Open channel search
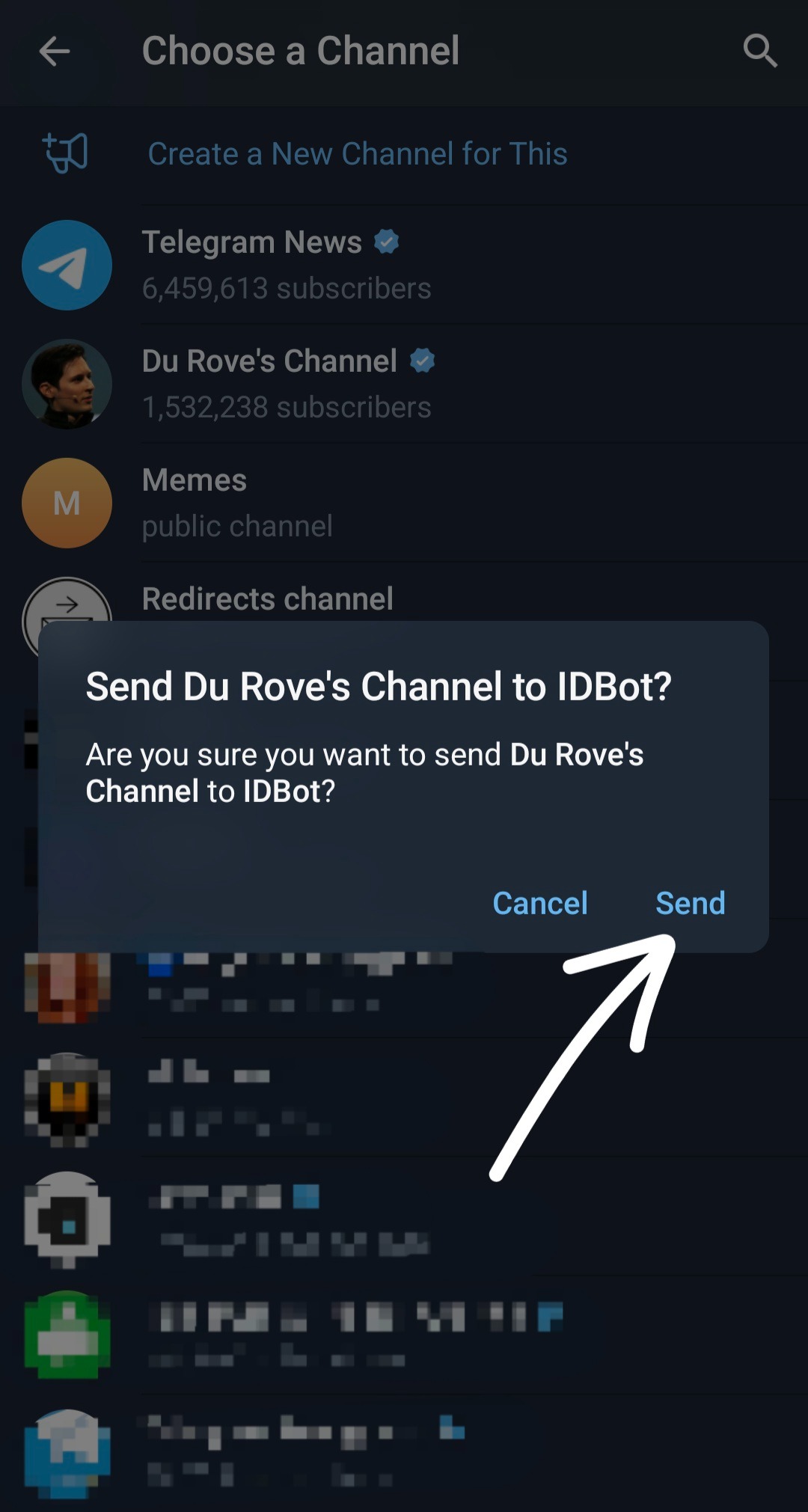Screen dimensions: 808x1512 tap(759, 52)
